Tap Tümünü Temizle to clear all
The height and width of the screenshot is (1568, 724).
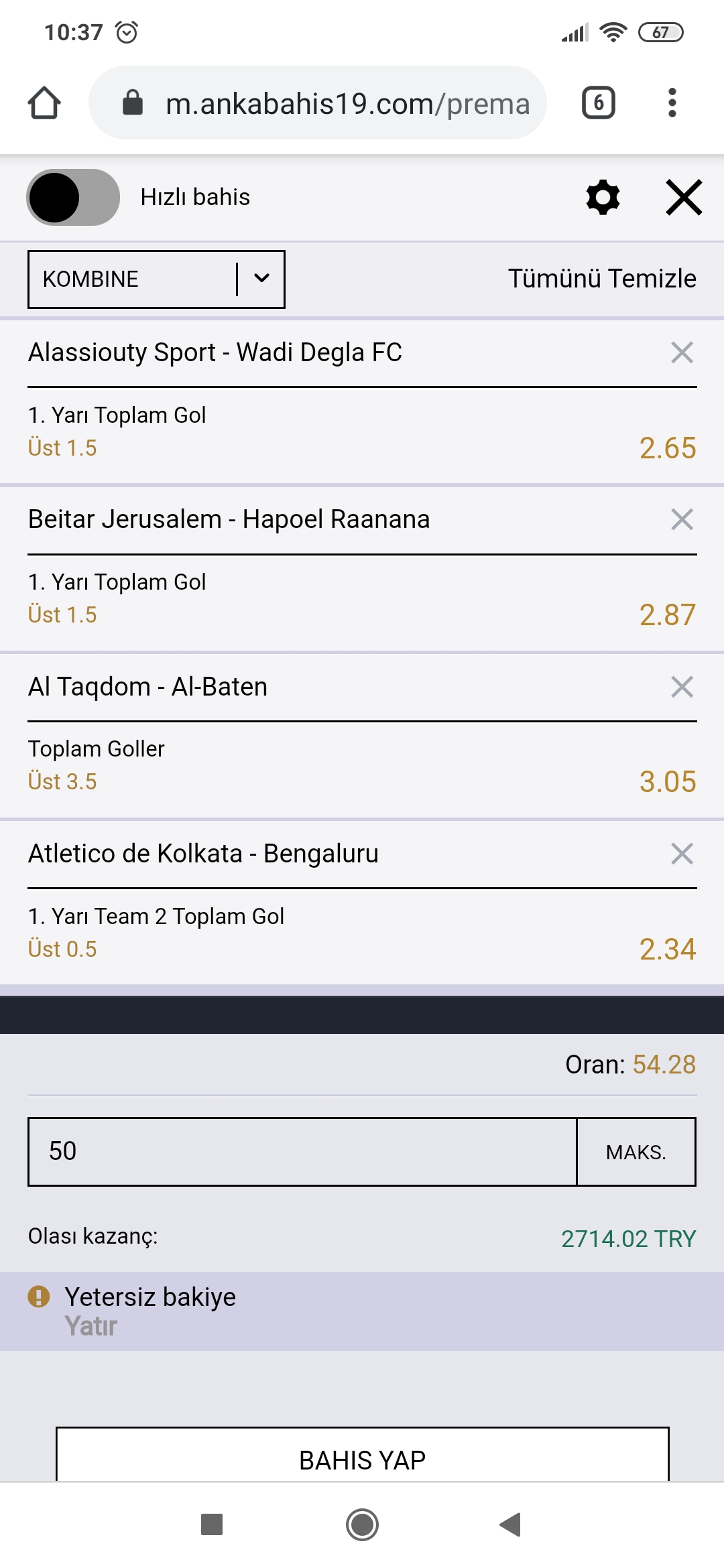(x=602, y=279)
